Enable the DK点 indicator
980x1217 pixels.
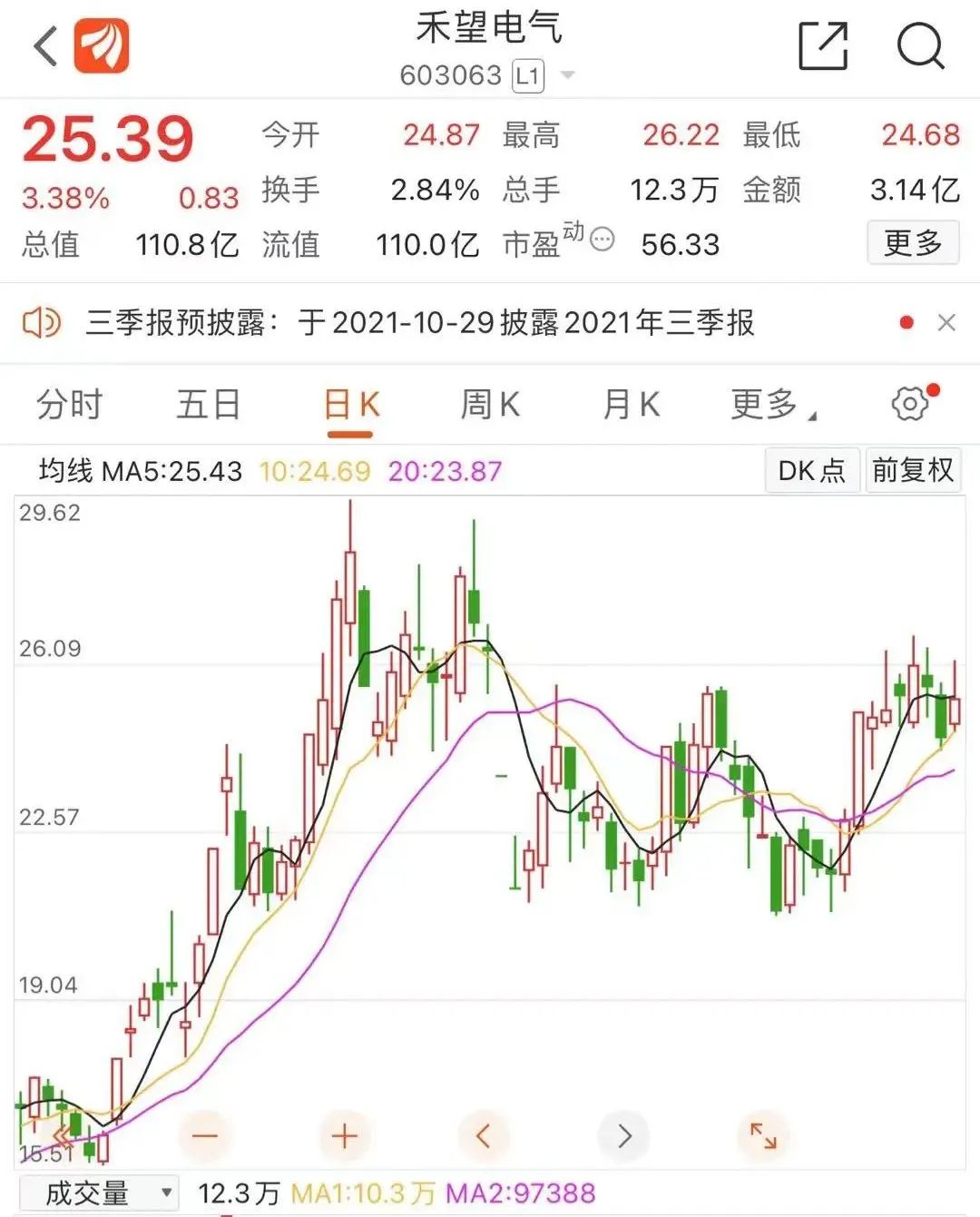pyautogui.click(x=811, y=470)
